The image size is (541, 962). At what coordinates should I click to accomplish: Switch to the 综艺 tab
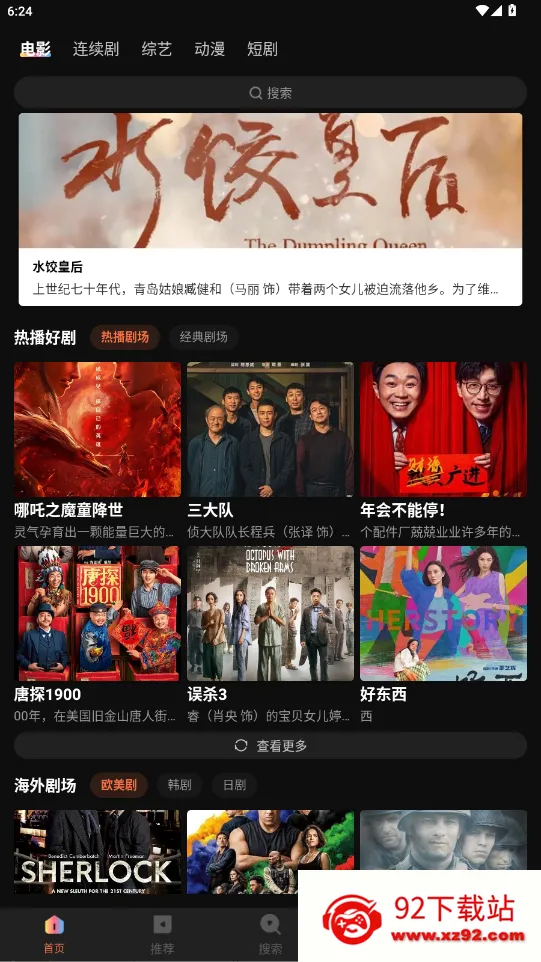(156, 49)
